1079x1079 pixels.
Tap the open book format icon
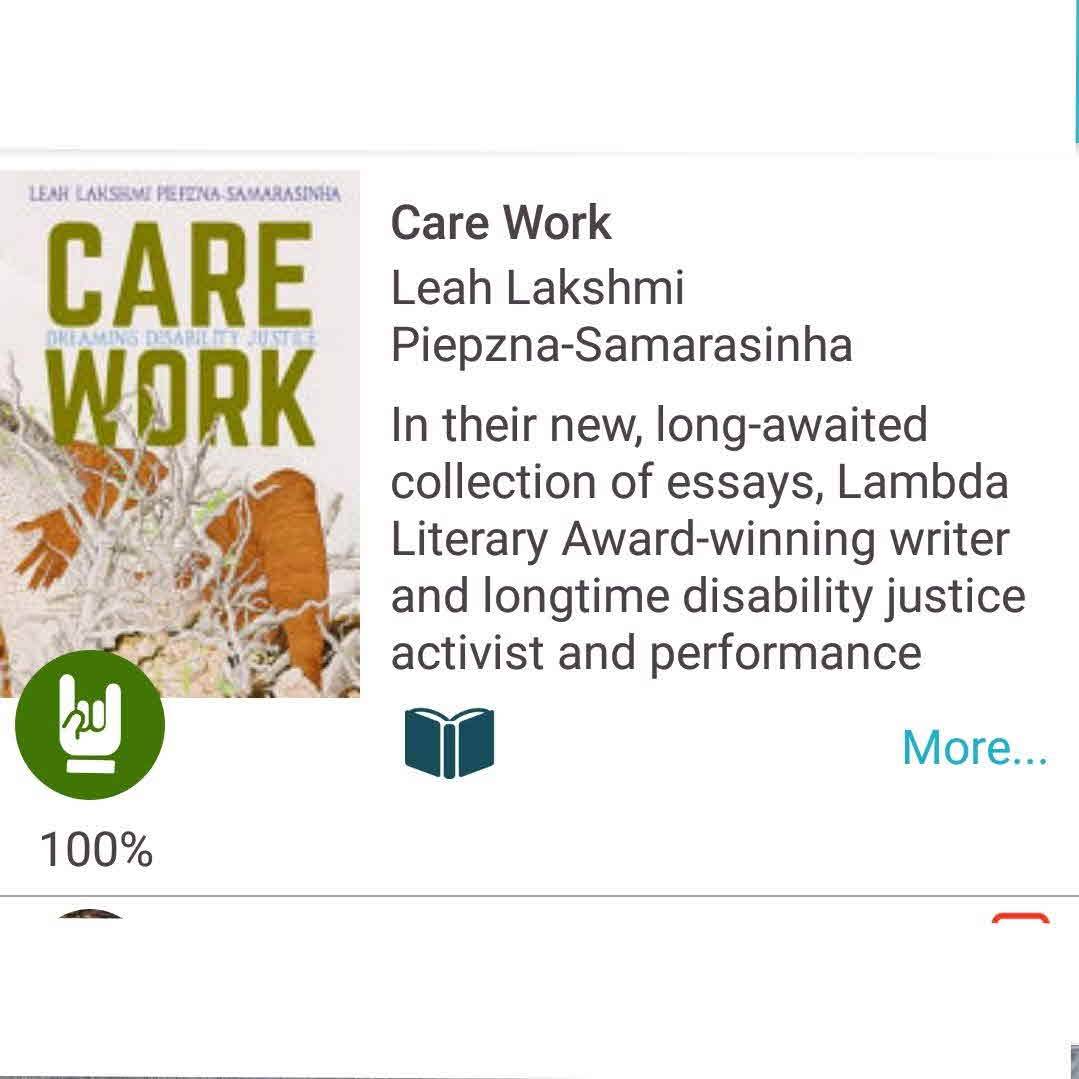(x=449, y=742)
